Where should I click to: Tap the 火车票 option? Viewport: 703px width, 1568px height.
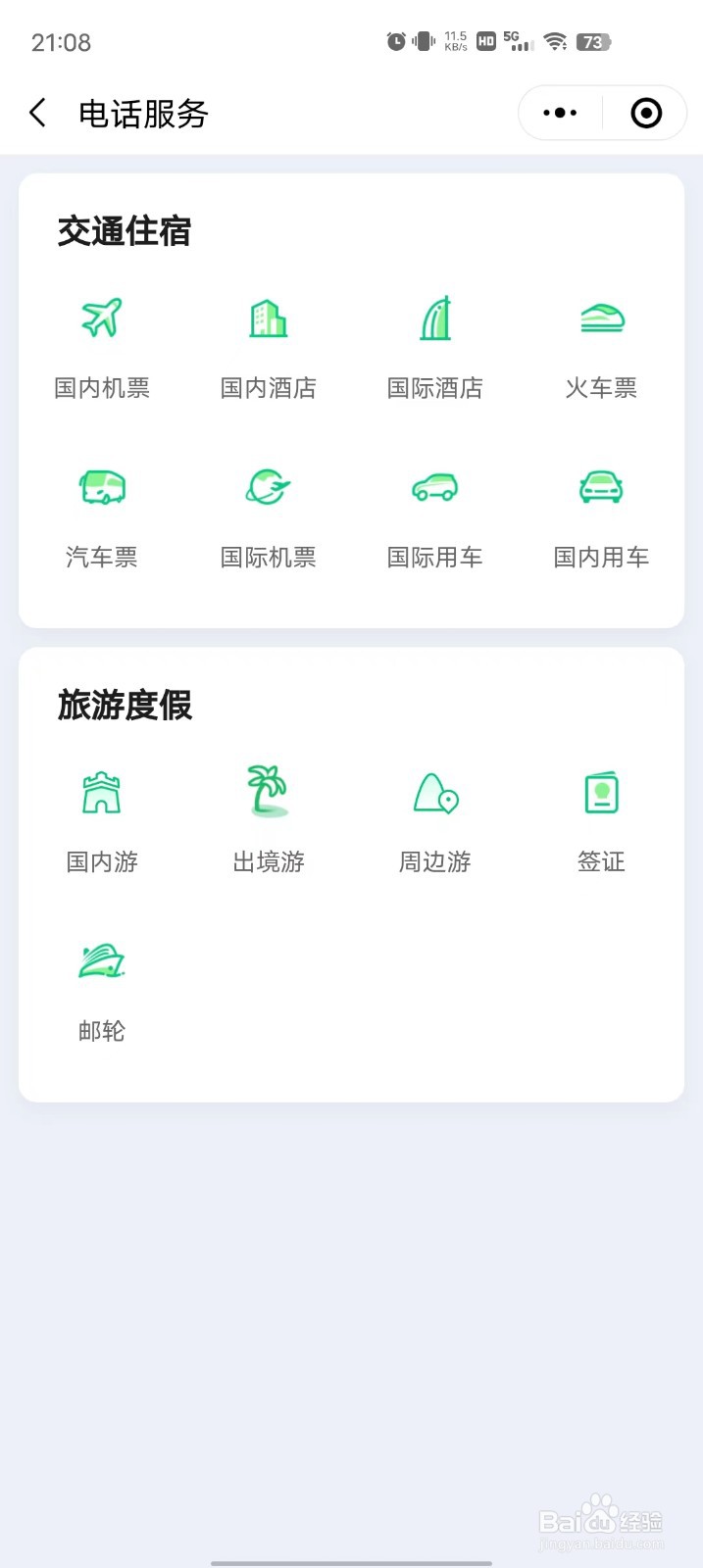point(601,345)
